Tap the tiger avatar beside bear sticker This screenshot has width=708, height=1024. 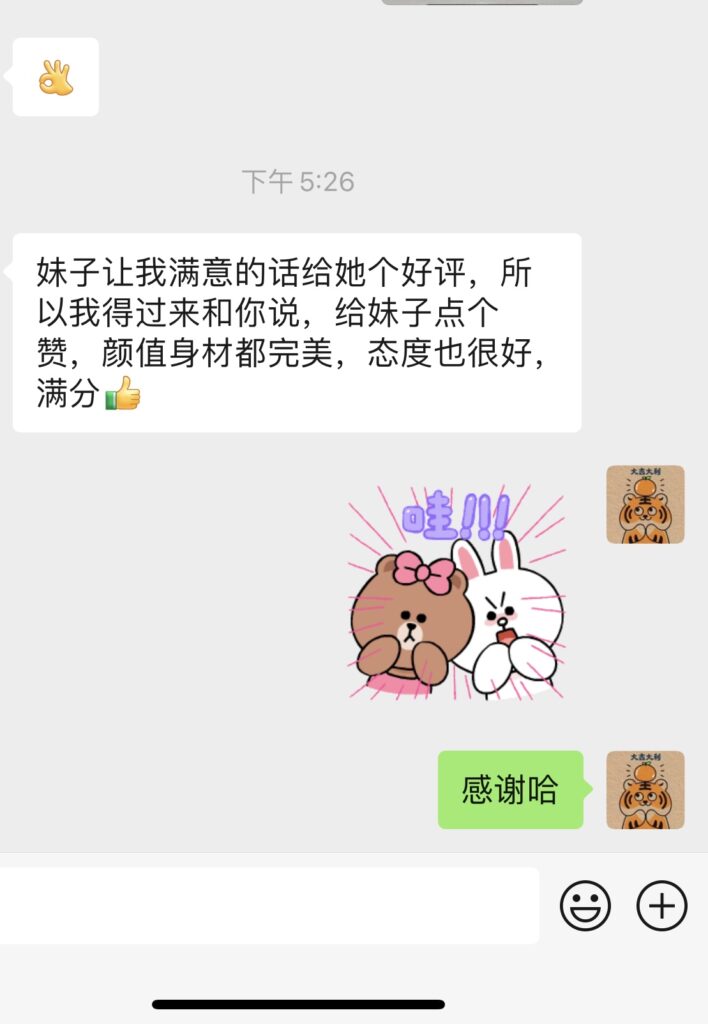tap(645, 504)
